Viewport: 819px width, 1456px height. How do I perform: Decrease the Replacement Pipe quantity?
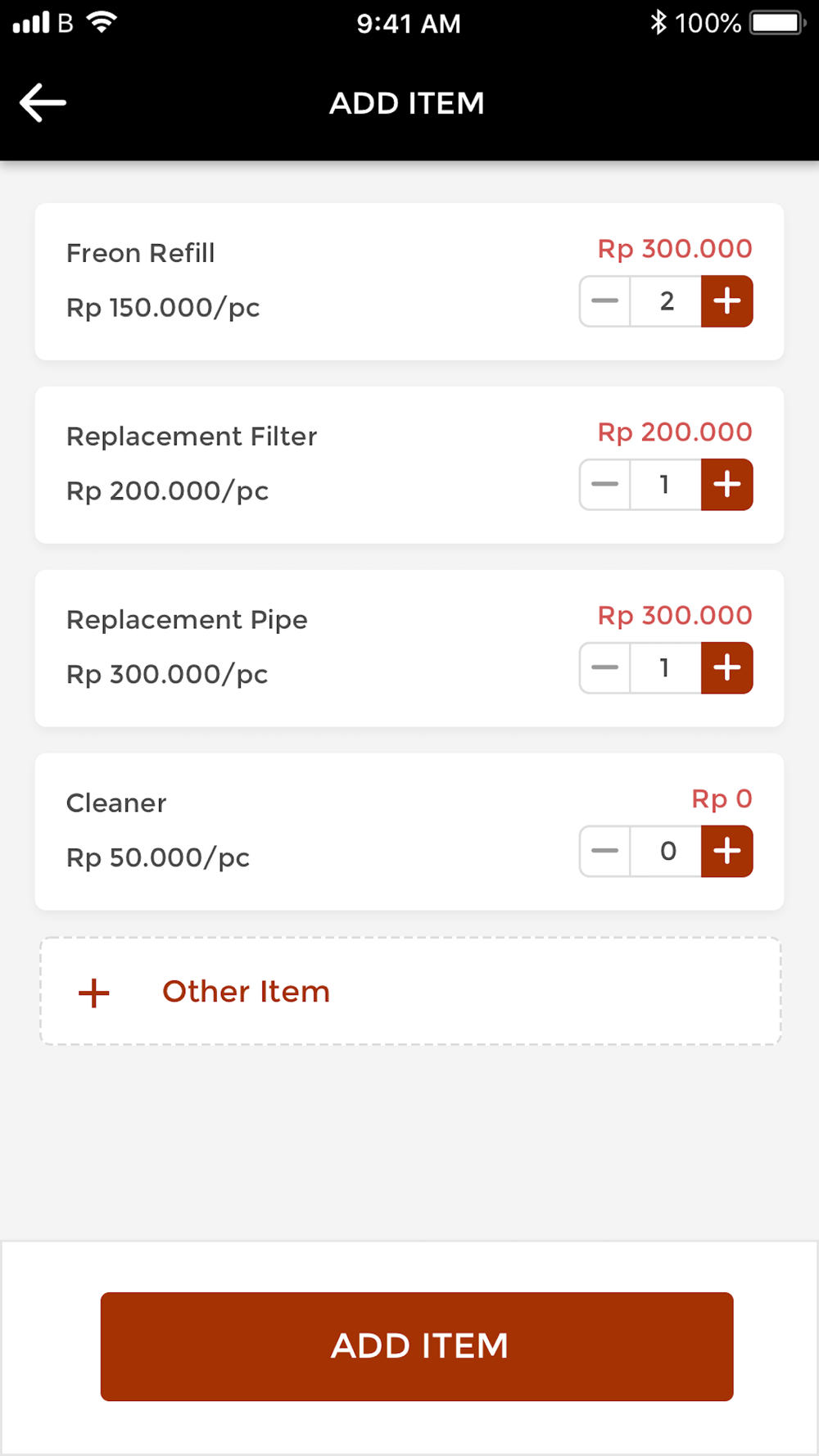point(605,668)
